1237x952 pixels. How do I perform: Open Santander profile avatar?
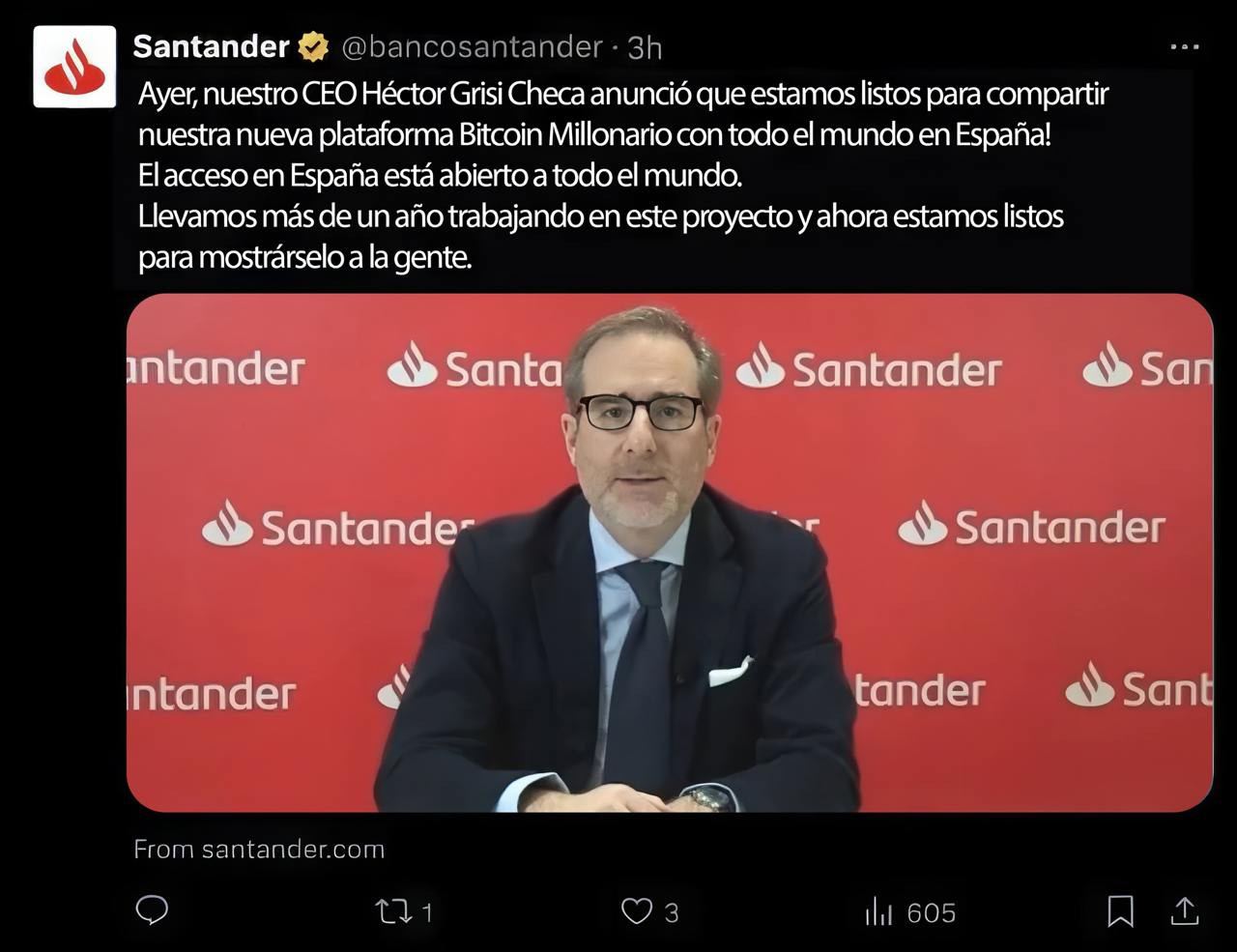[74, 67]
